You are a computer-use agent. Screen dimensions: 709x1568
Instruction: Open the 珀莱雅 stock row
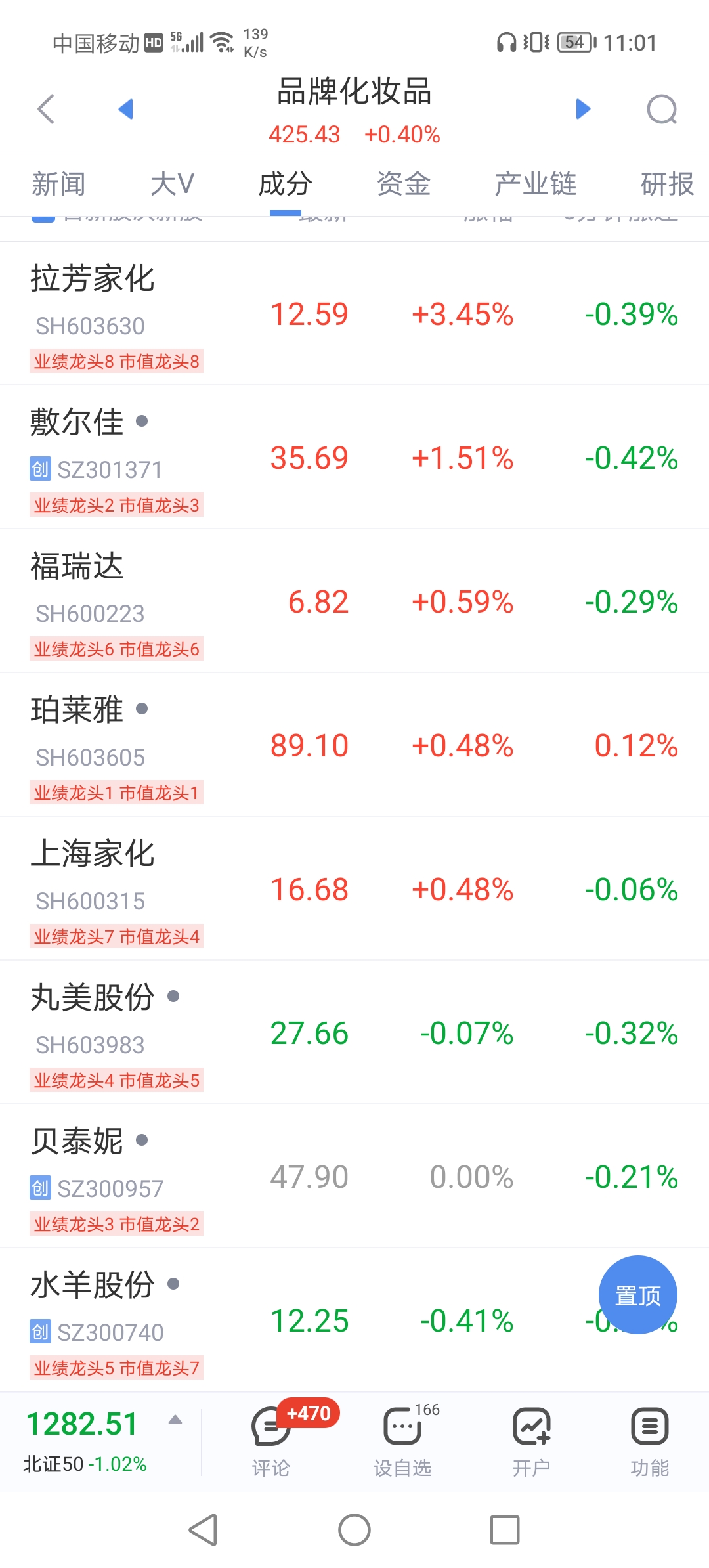click(x=354, y=745)
